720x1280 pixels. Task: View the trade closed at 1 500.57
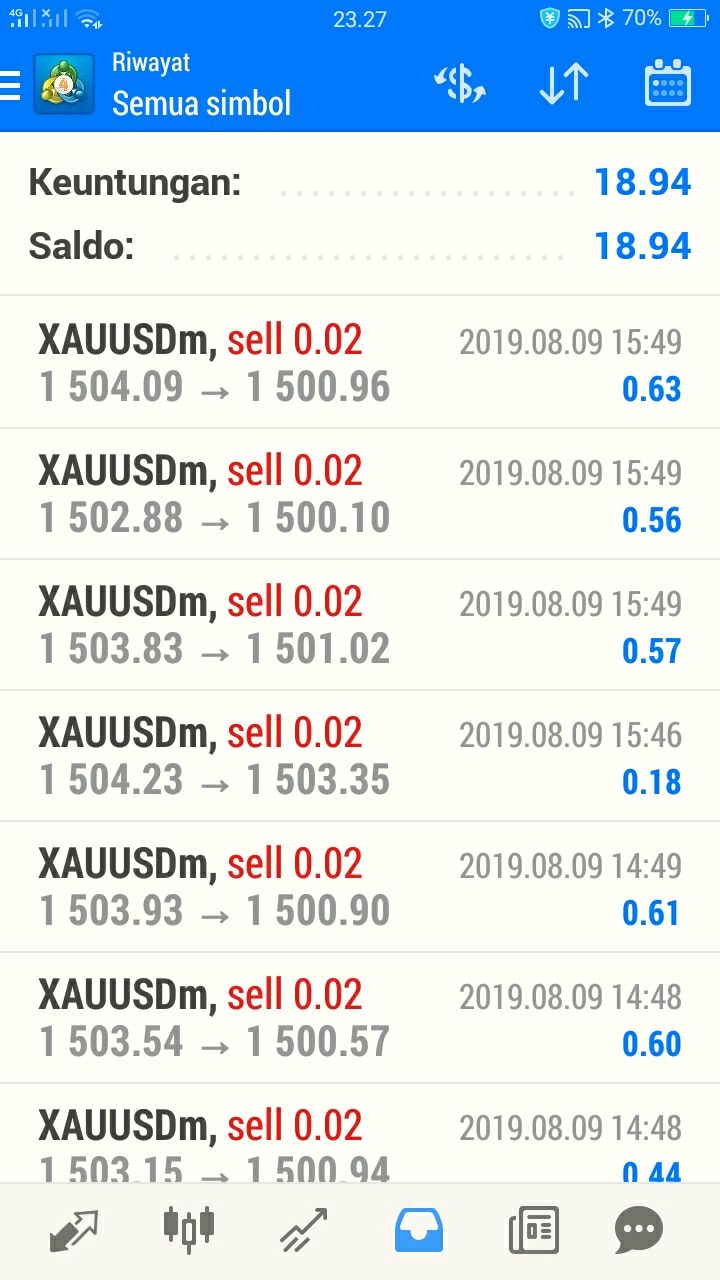(360, 1019)
